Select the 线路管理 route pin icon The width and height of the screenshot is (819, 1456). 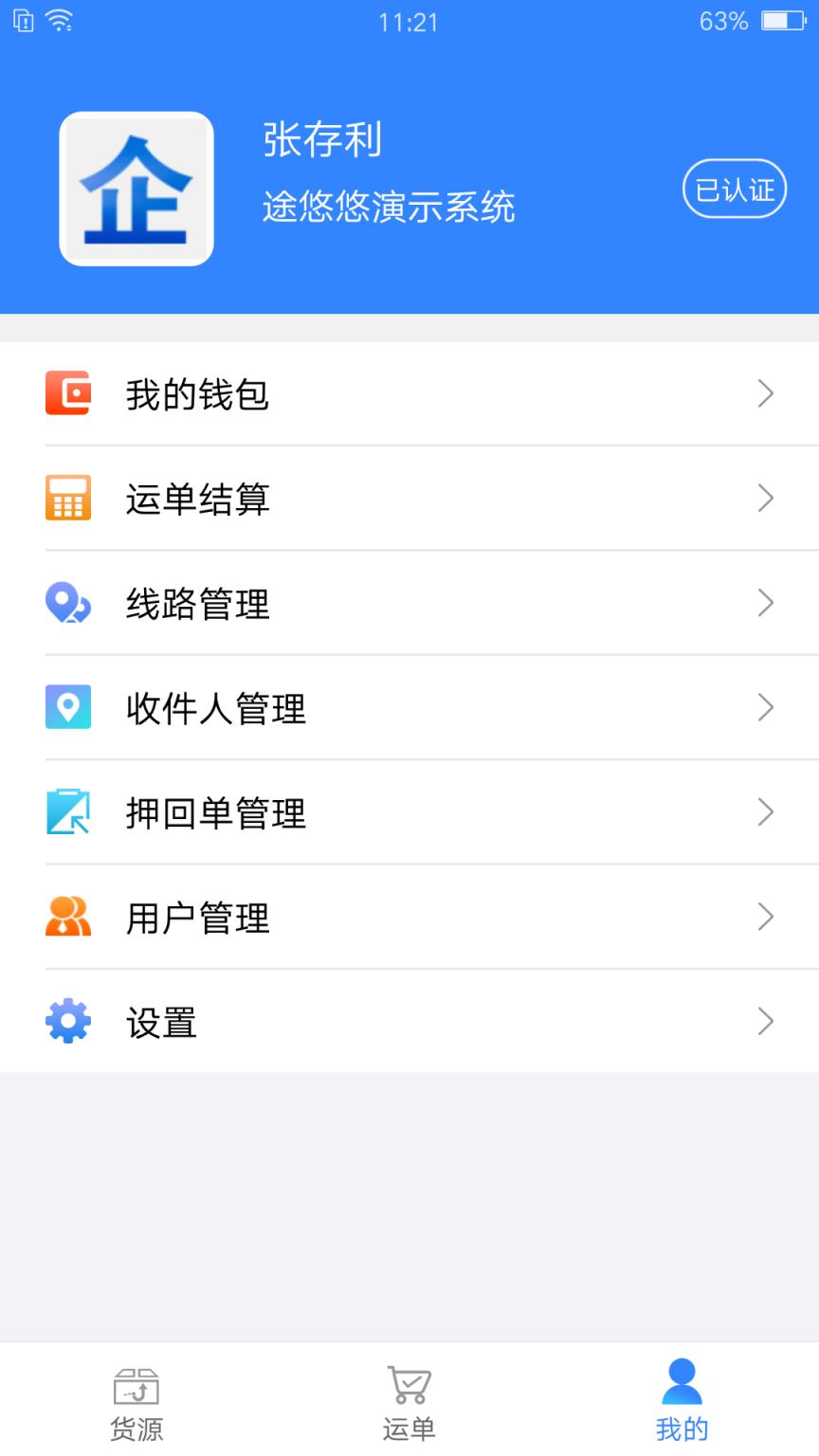pos(66,603)
